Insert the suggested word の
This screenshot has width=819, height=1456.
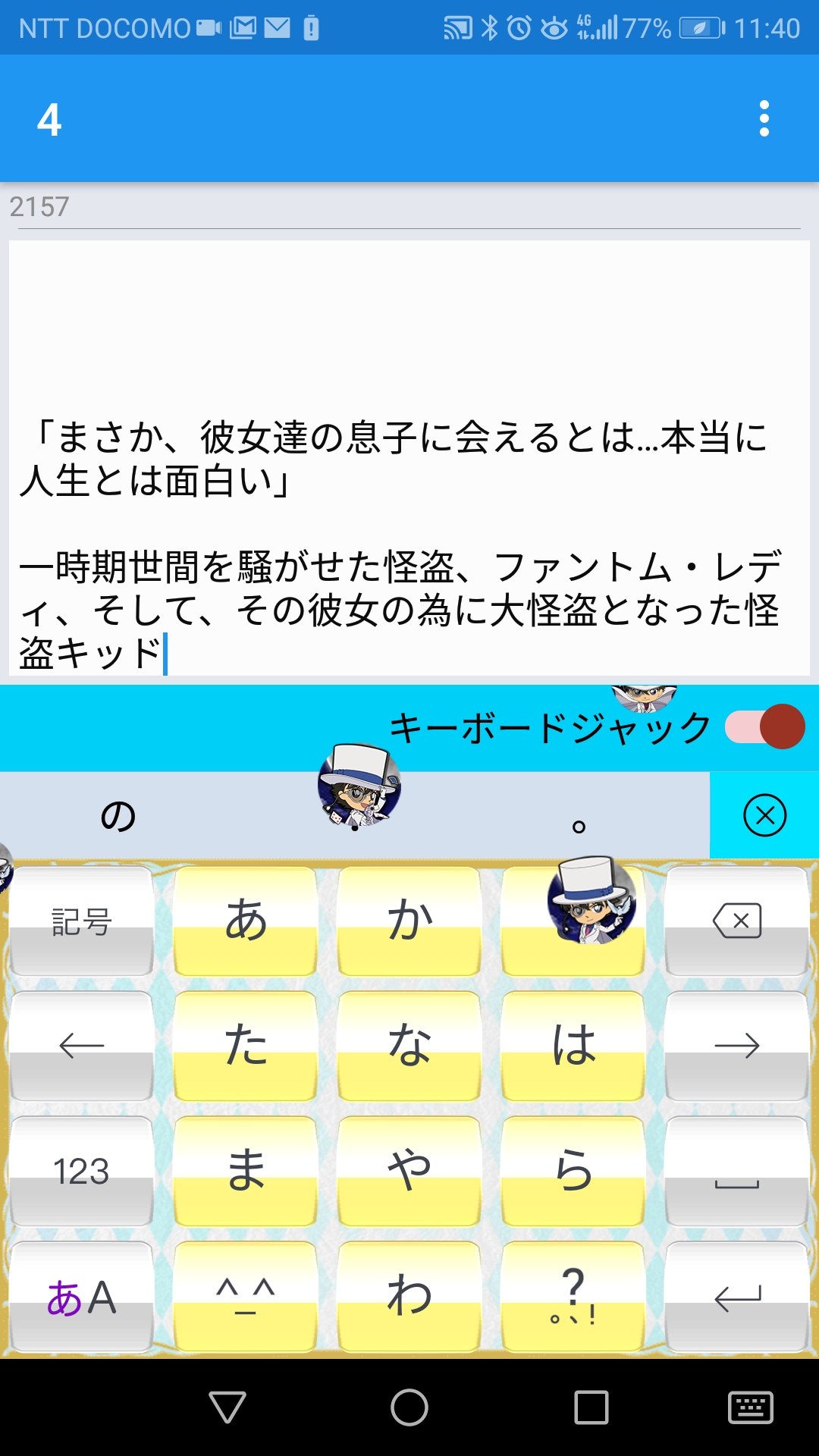(x=118, y=816)
